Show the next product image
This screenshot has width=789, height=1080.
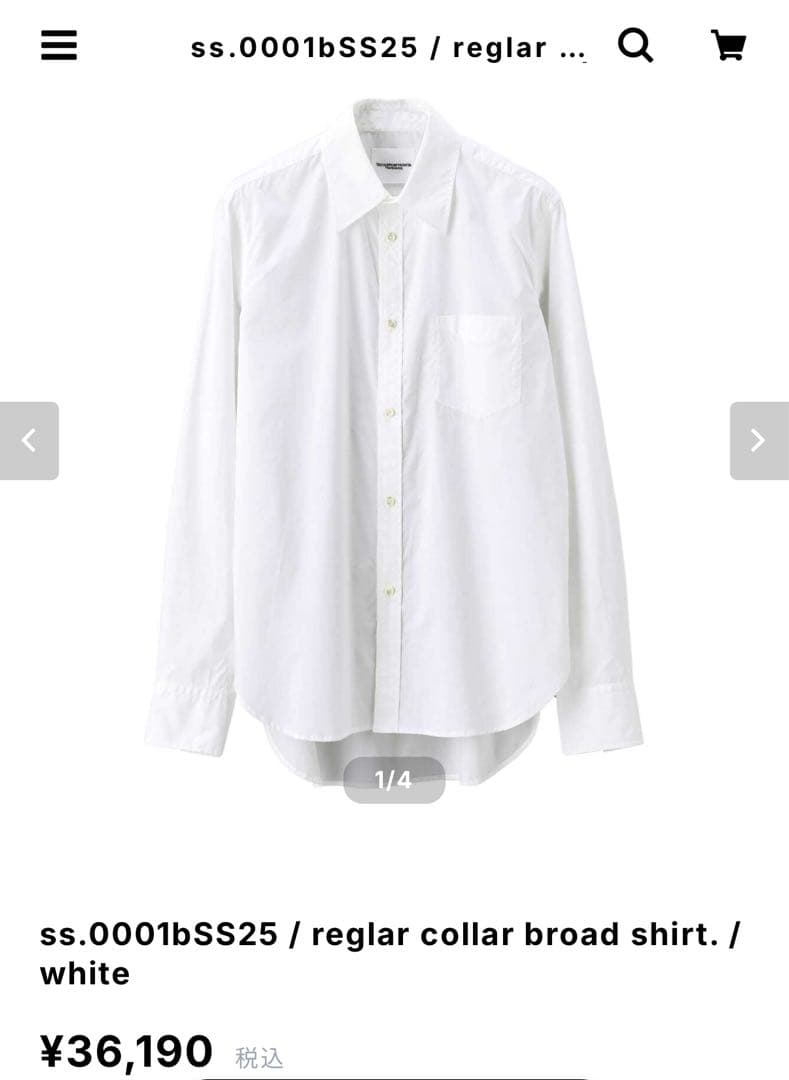click(x=759, y=441)
